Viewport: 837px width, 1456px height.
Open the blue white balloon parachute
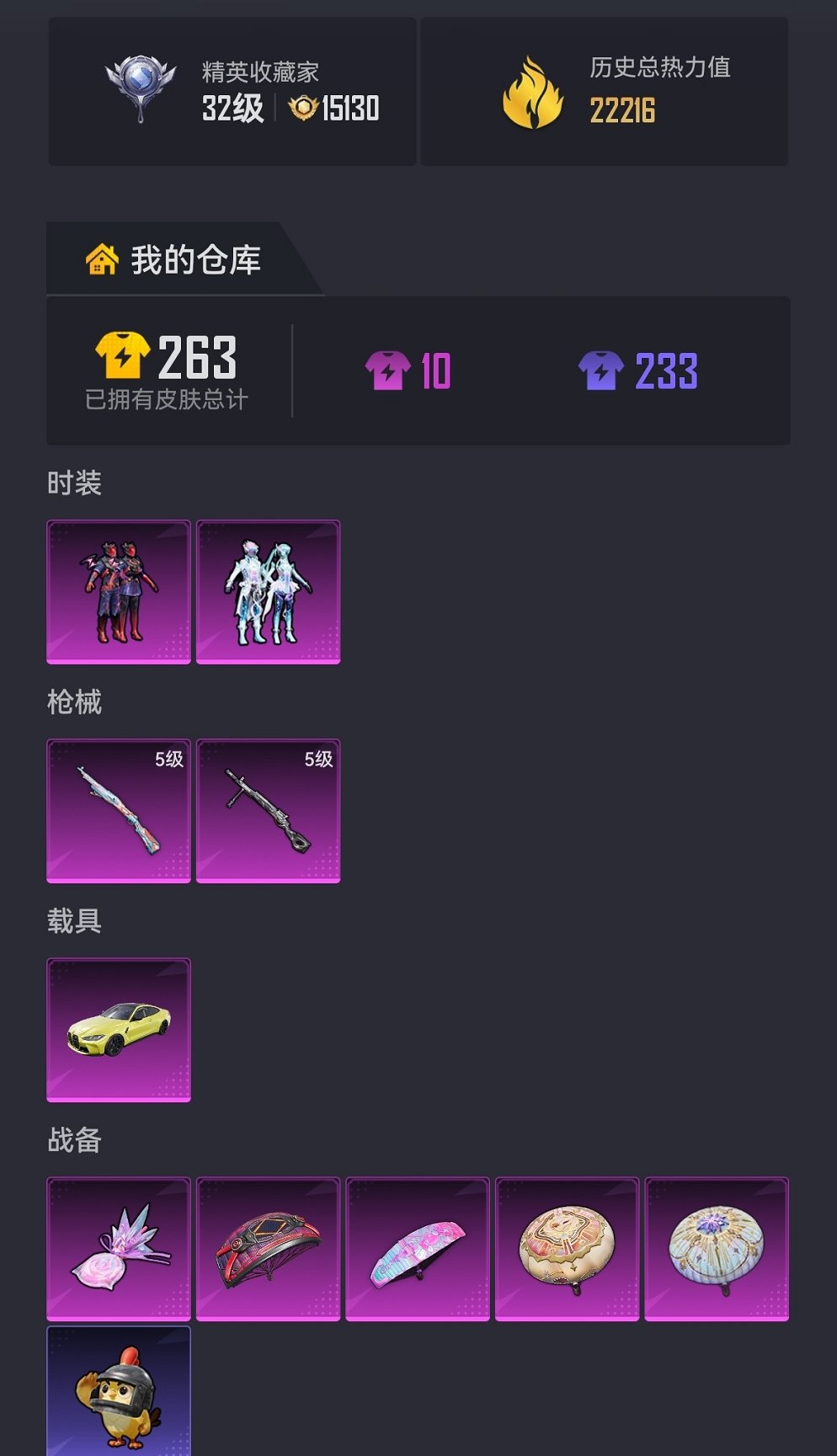coord(717,1249)
